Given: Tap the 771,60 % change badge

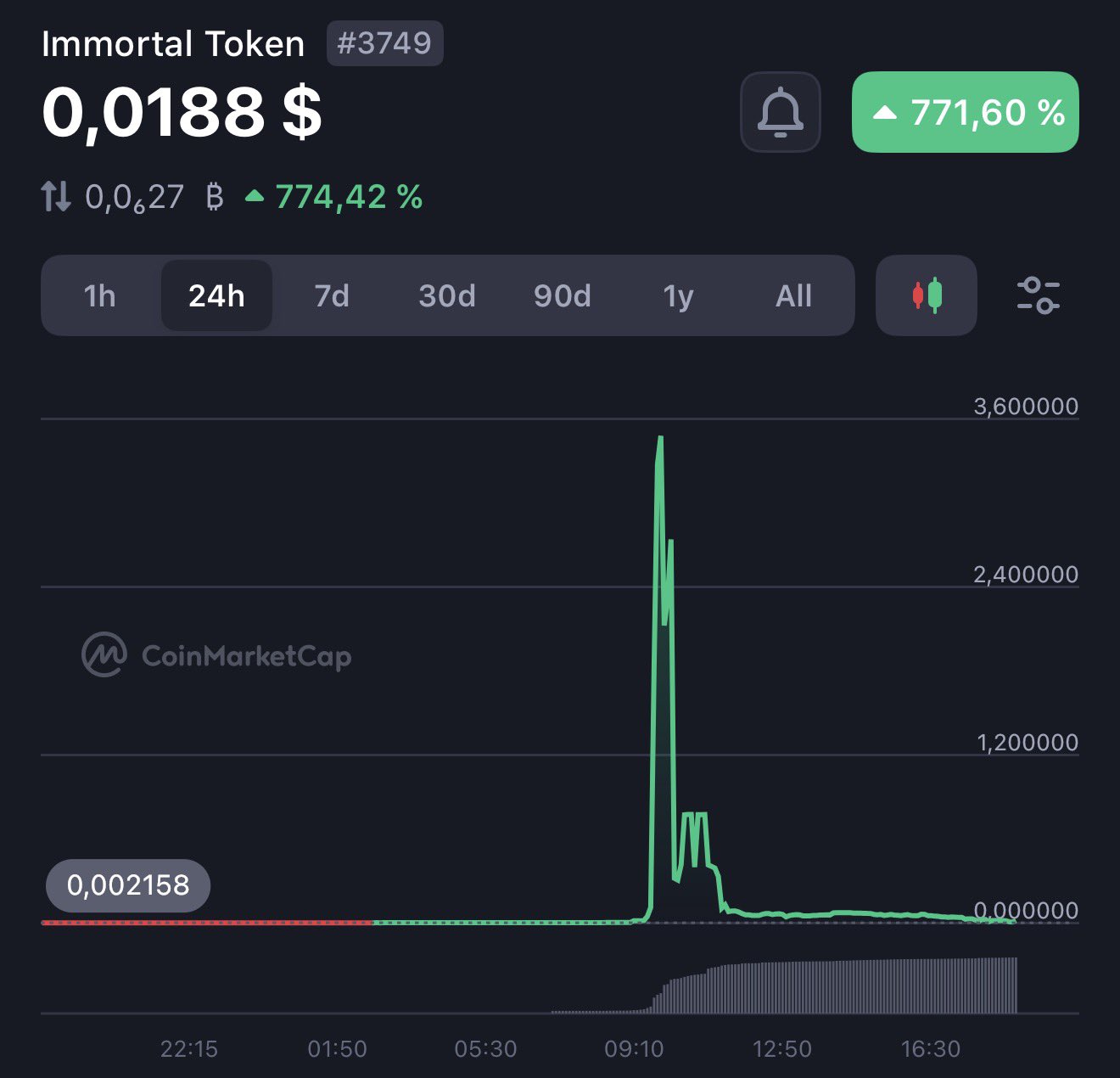Looking at the screenshot, I should 965,112.
